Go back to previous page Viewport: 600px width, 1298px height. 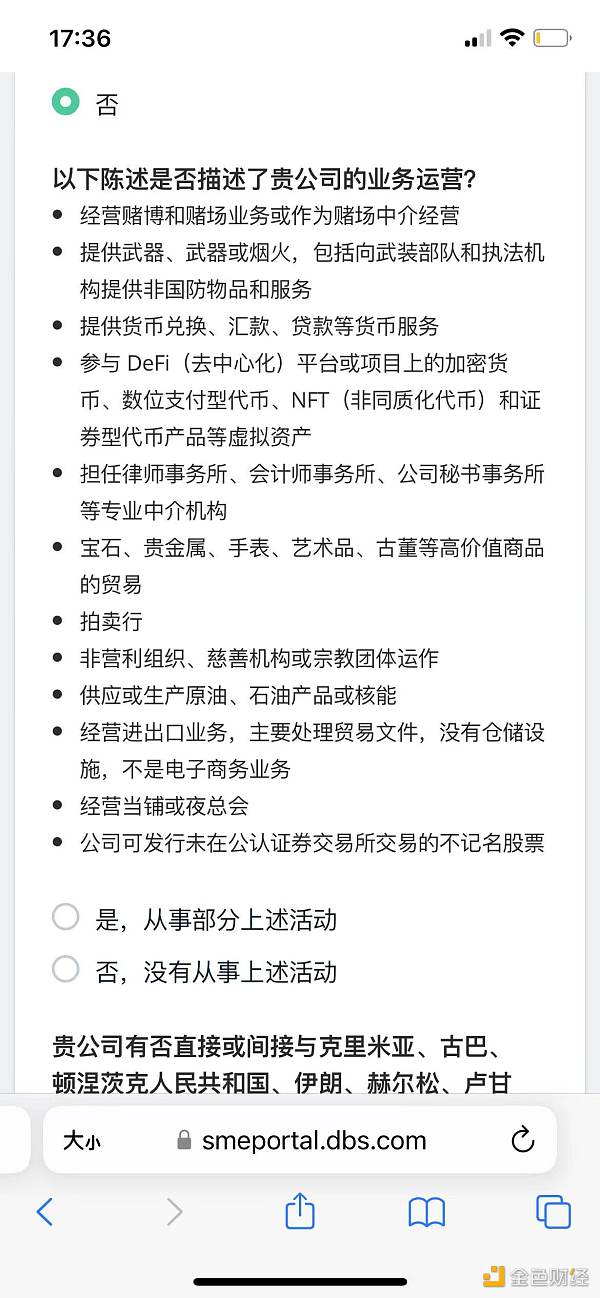click(45, 1212)
